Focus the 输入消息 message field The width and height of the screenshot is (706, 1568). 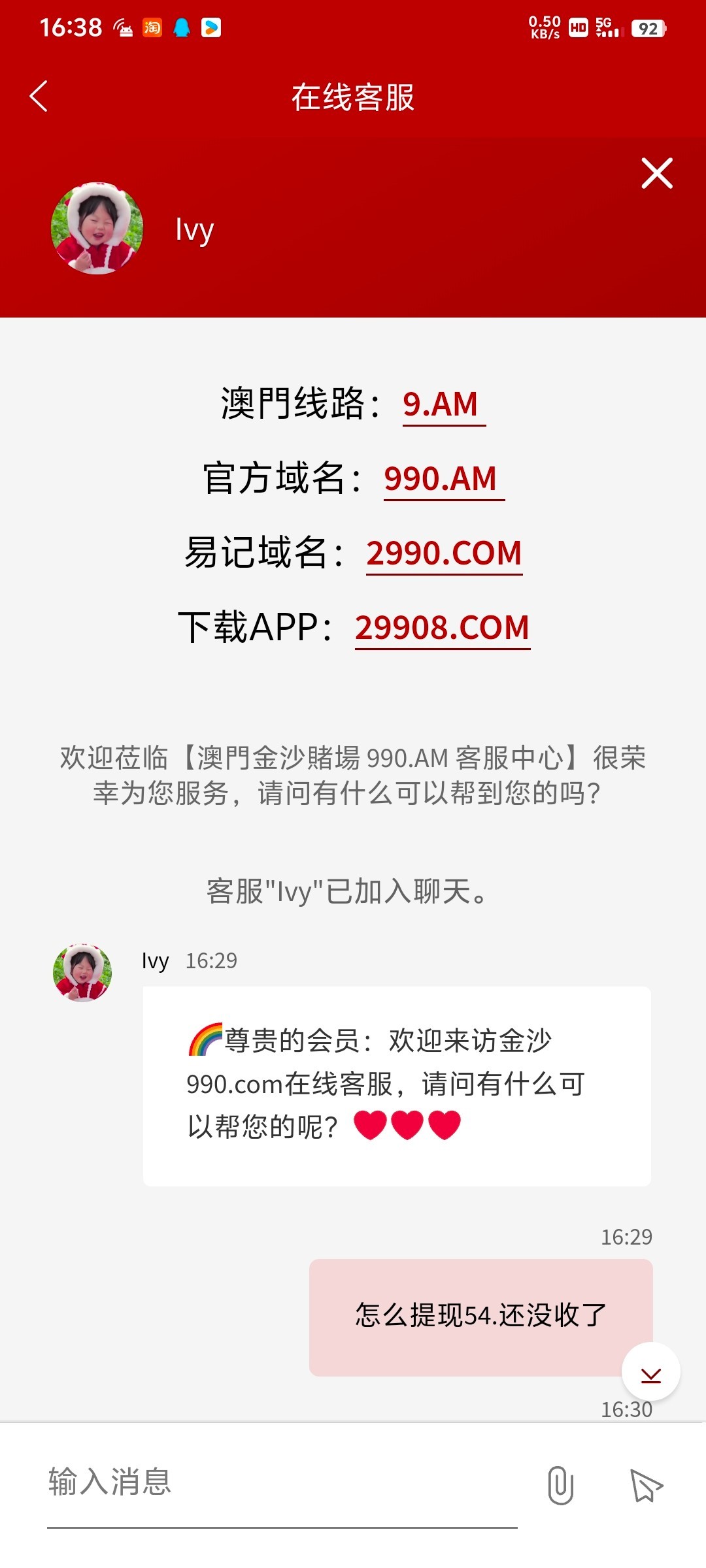click(281, 1482)
